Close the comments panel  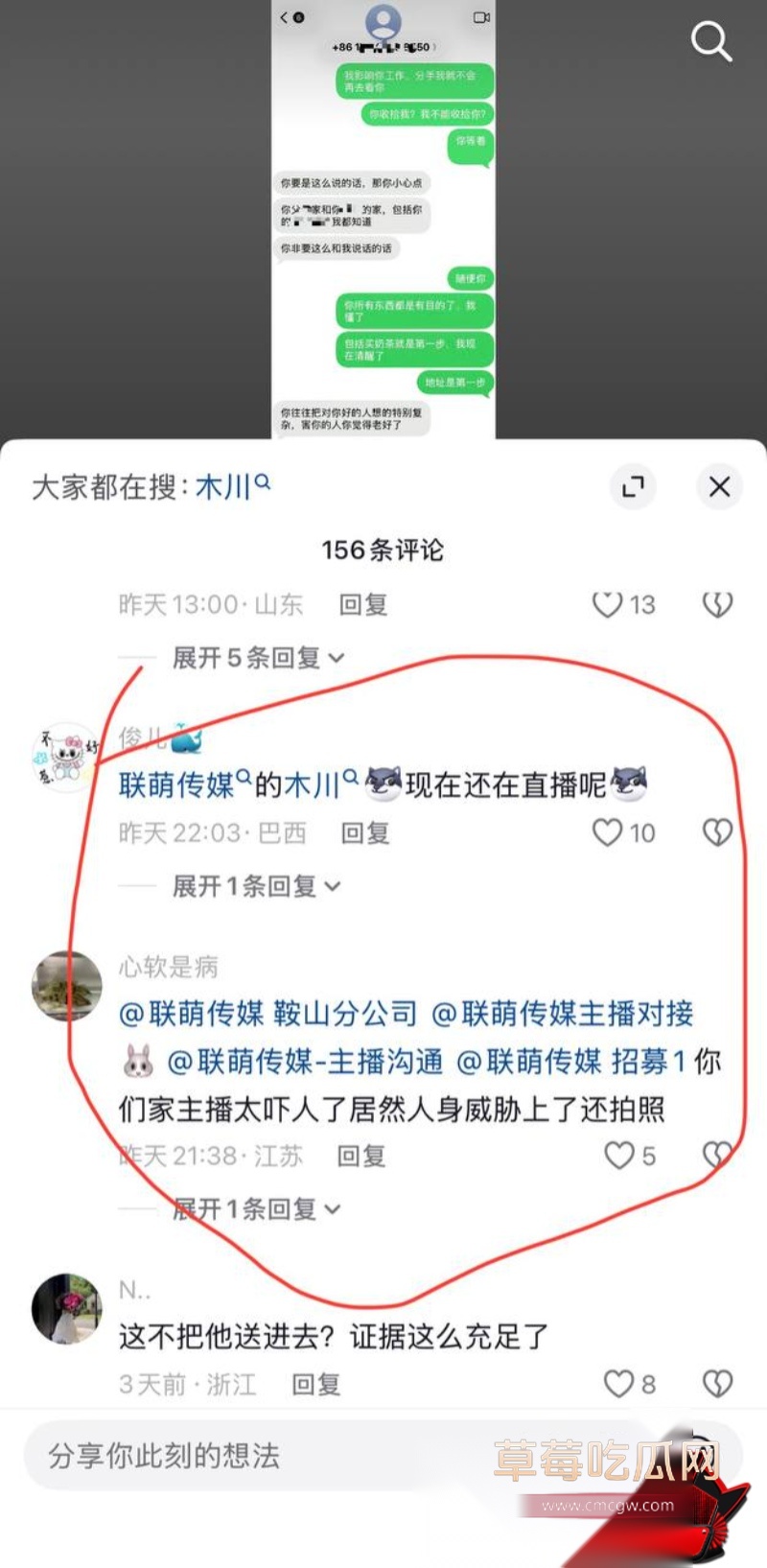click(x=719, y=486)
